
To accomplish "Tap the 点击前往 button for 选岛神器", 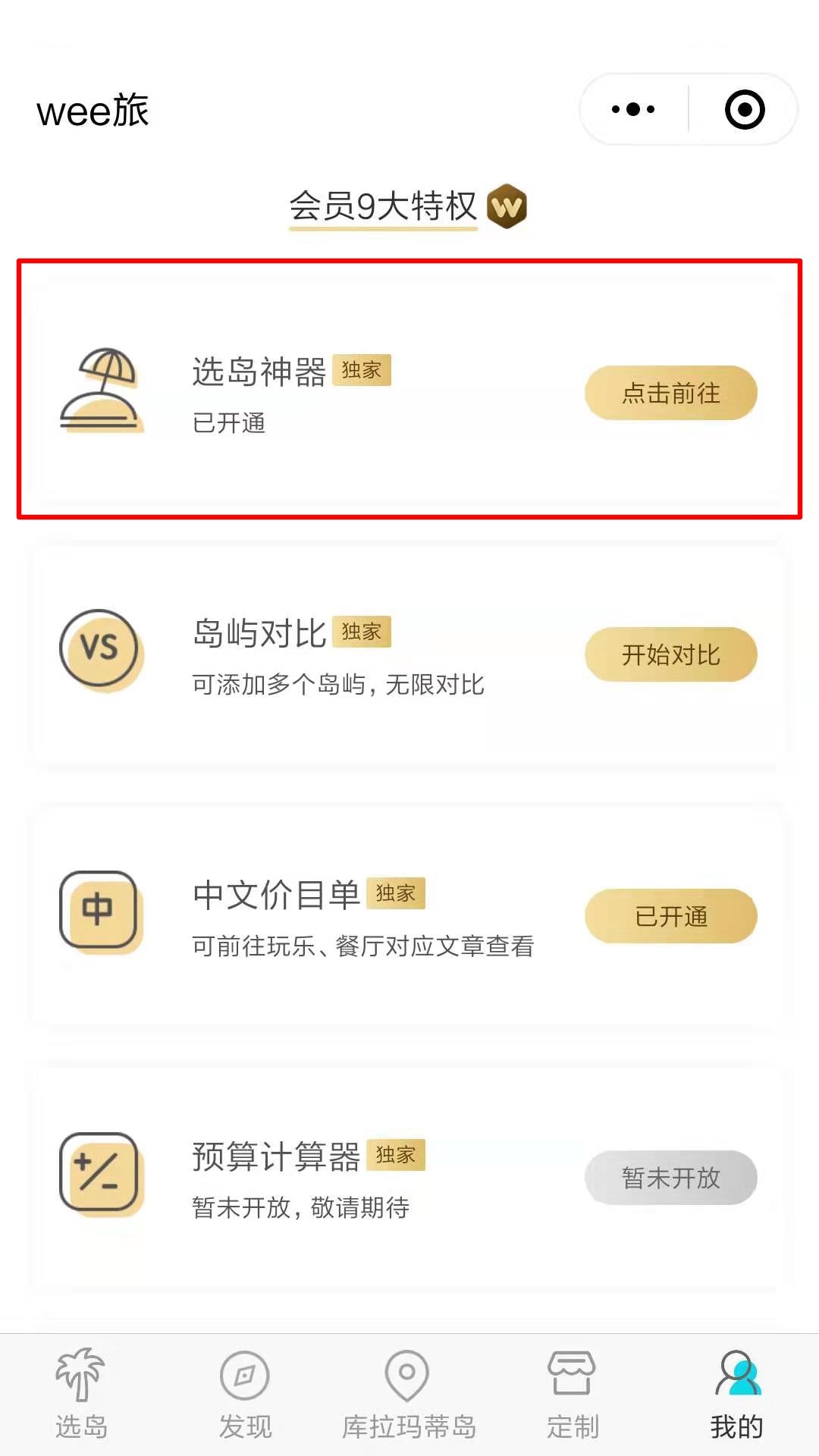I will click(x=671, y=393).
